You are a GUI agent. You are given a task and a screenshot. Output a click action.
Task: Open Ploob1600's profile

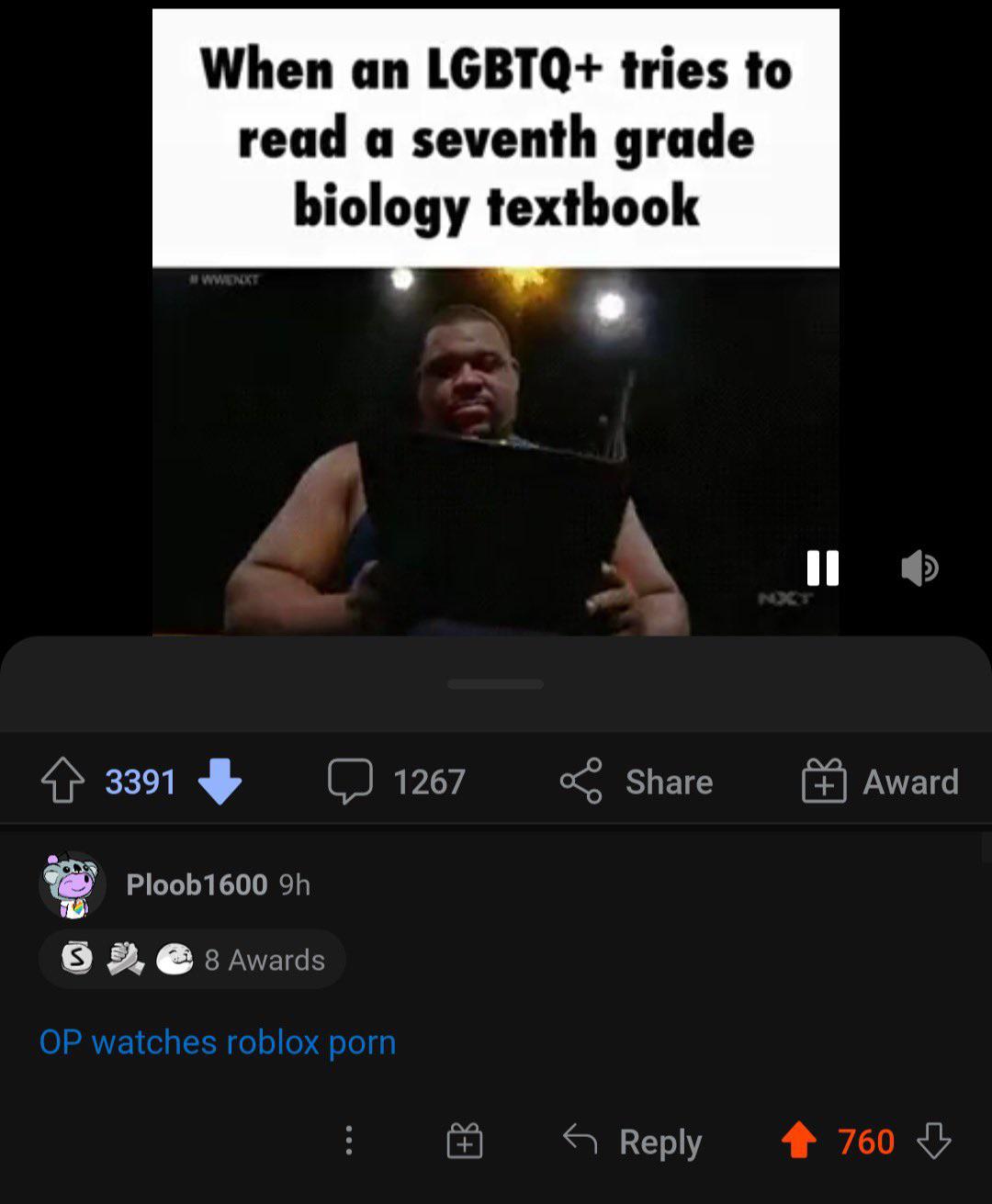pos(196,884)
